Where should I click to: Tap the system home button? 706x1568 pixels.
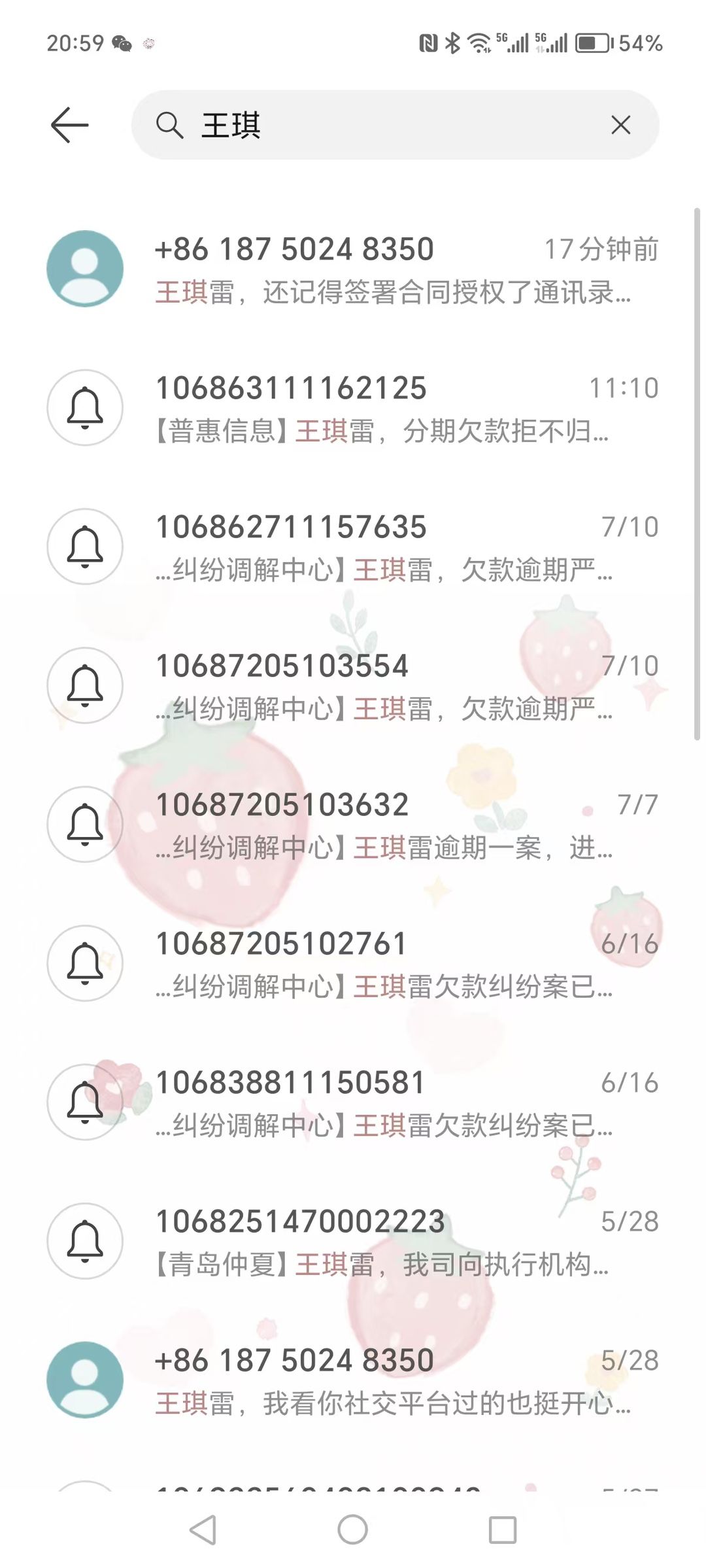(x=353, y=1530)
